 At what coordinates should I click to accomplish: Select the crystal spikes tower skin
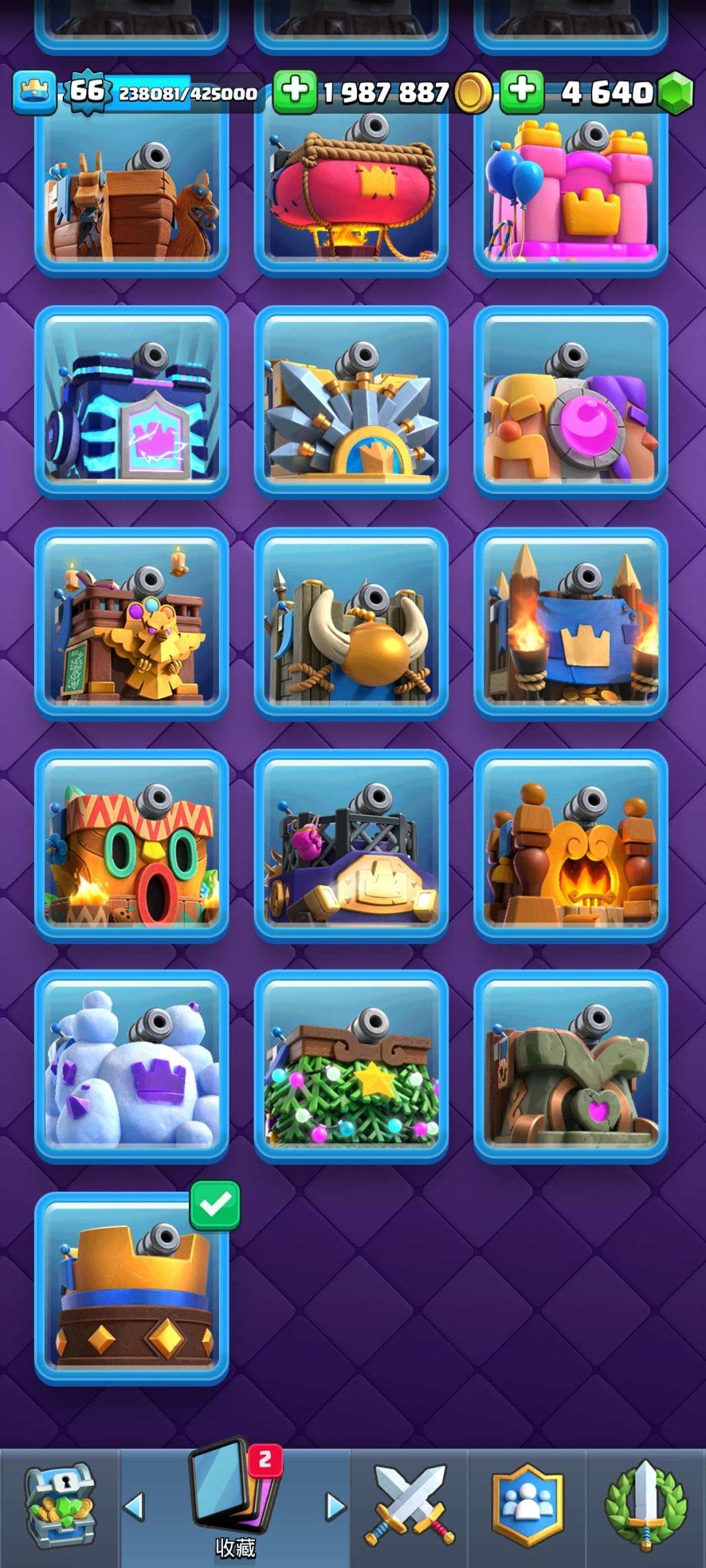coord(351,402)
